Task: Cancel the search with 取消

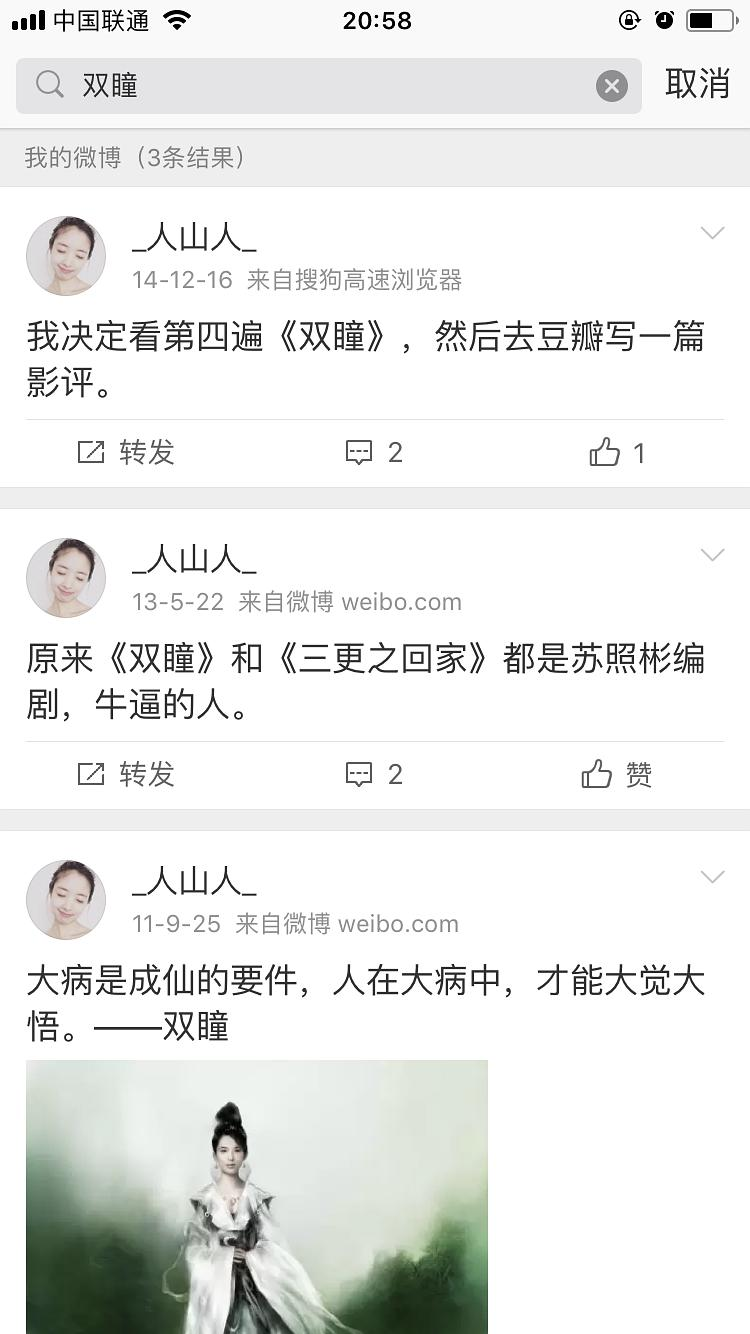Action: 697,84
